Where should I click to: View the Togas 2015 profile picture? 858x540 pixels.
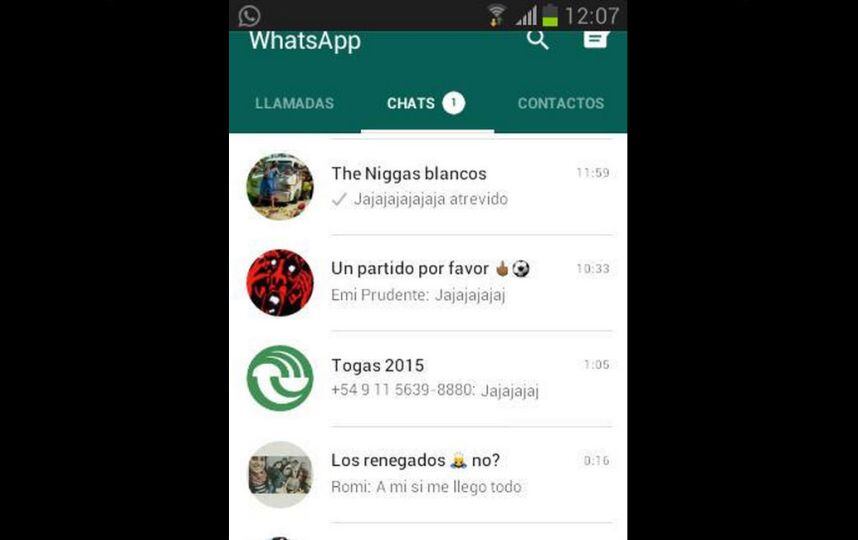280,378
